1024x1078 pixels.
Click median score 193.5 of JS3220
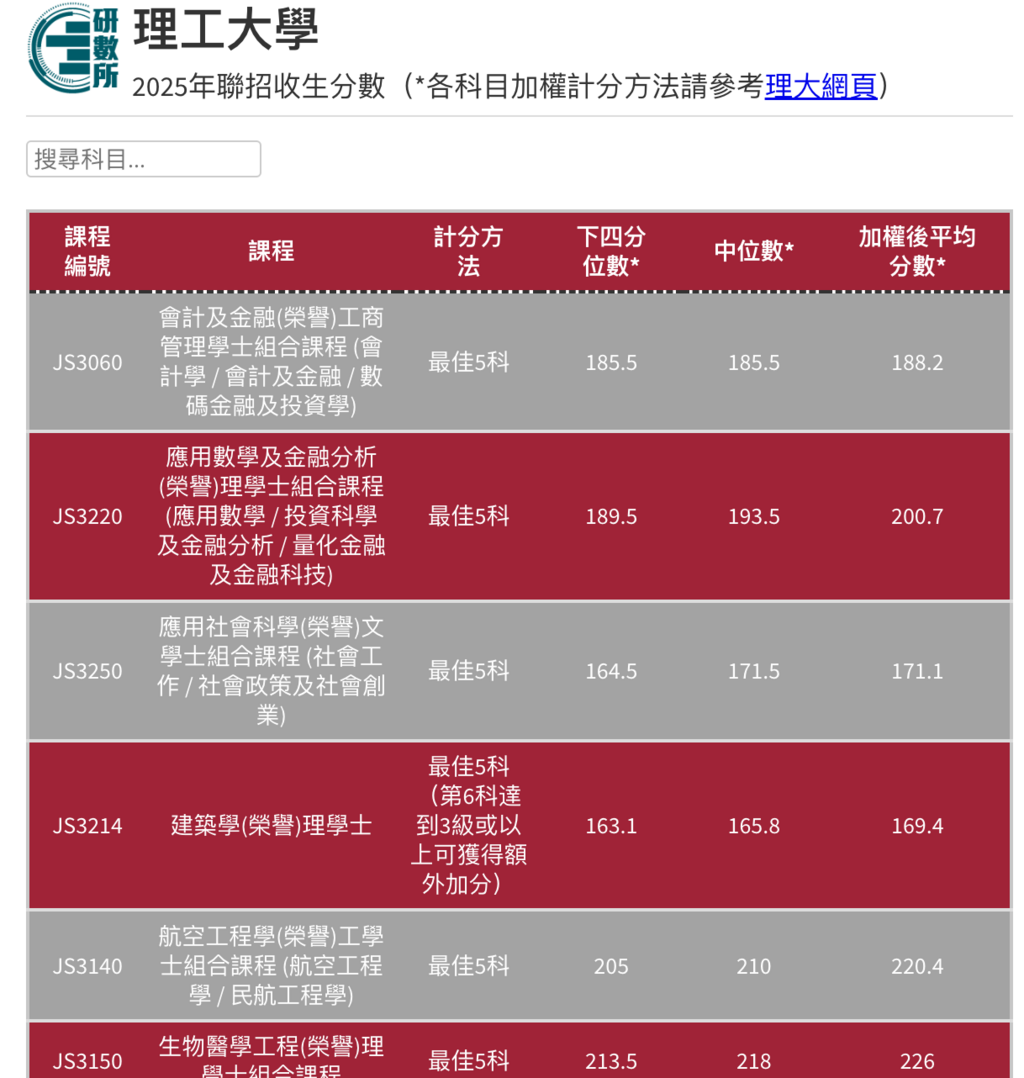click(x=753, y=516)
